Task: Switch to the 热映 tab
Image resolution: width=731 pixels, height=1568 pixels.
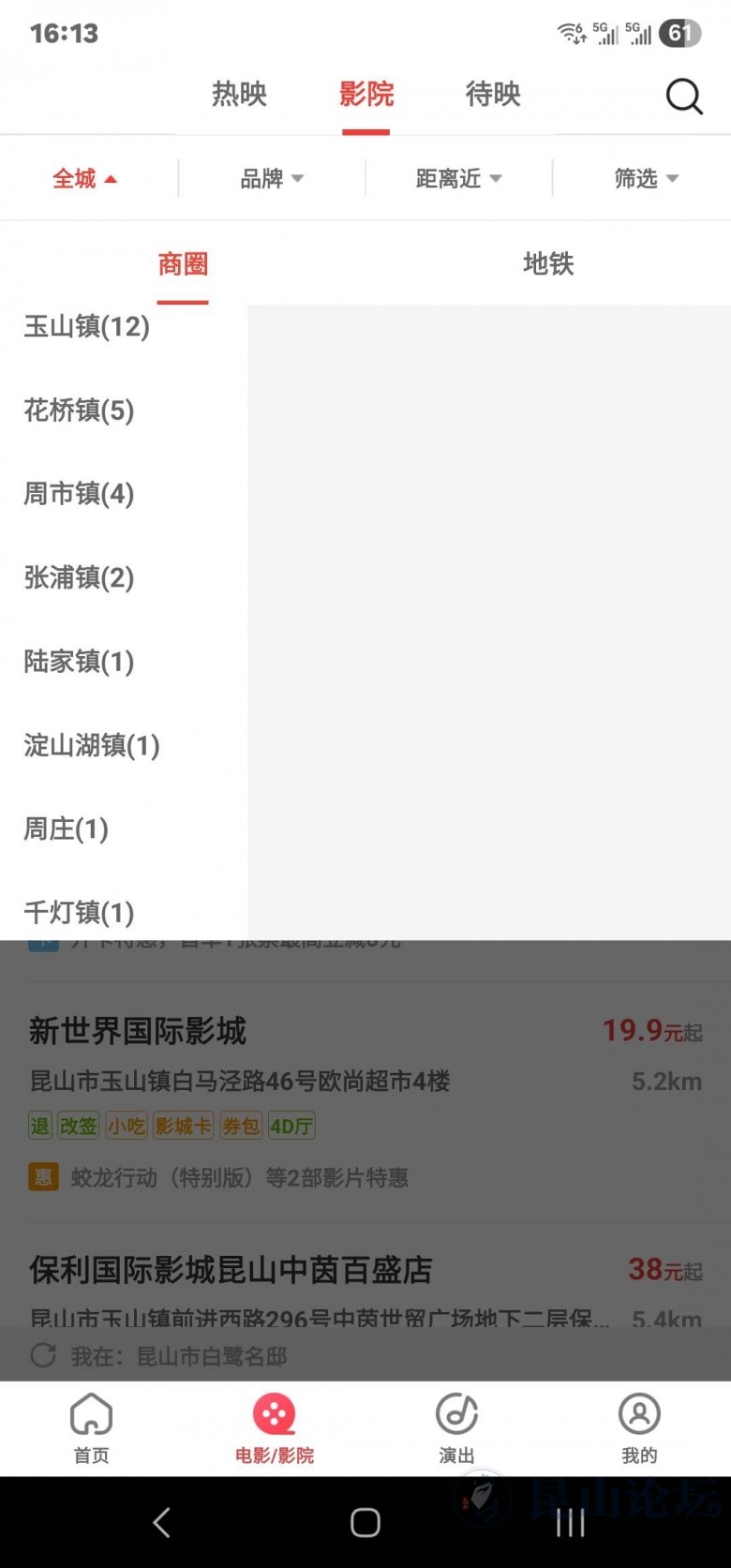Action: [x=239, y=95]
